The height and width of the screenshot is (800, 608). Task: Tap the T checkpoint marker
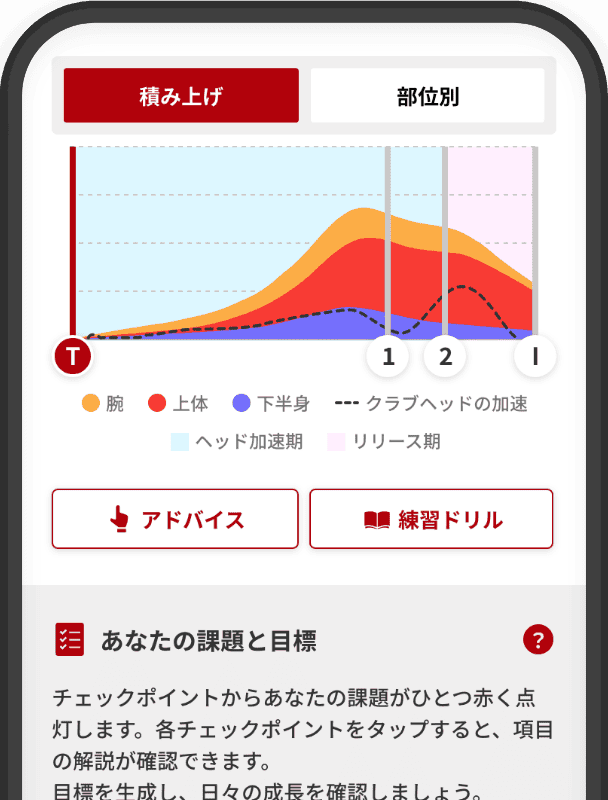[73, 356]
